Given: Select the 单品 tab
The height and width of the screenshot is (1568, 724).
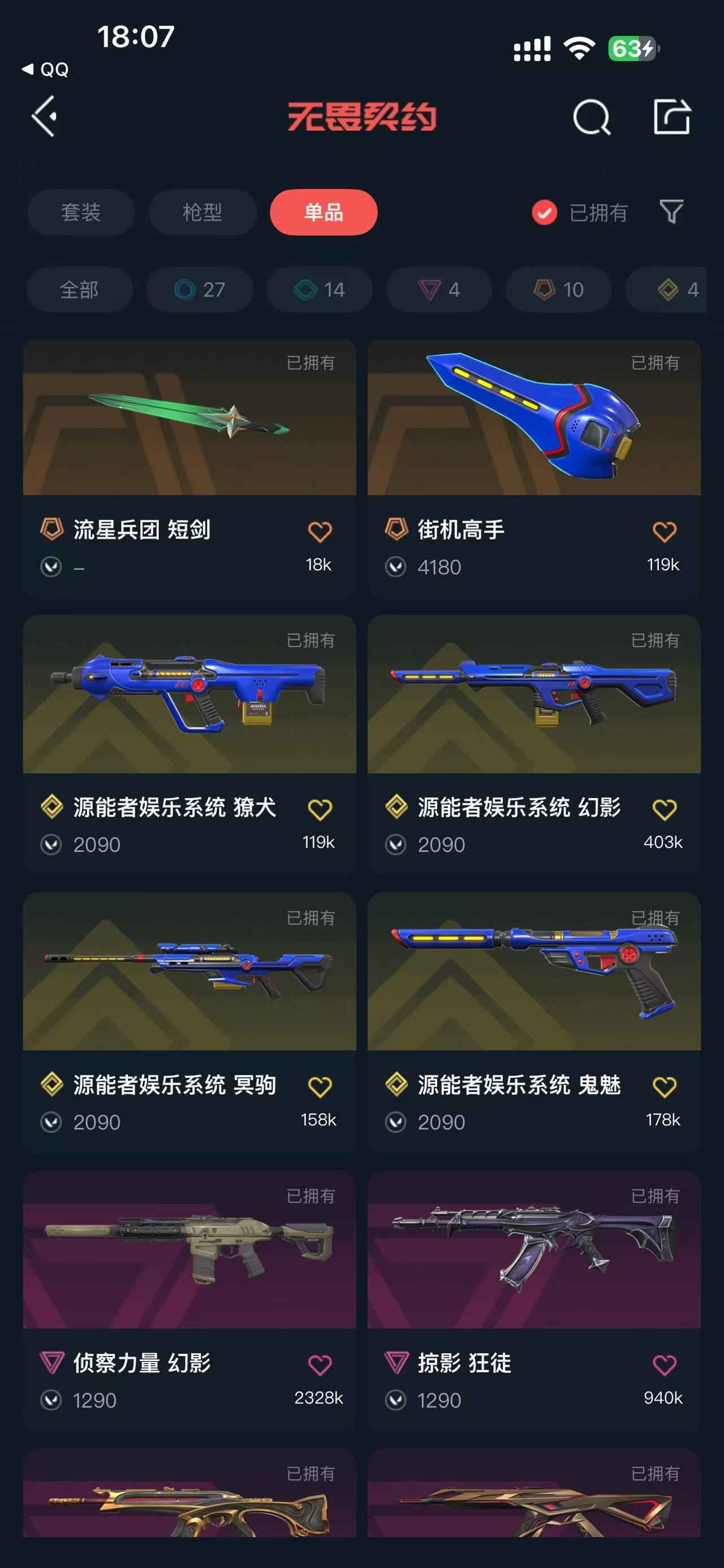Looking at the screenshot, I should [324, 213].
